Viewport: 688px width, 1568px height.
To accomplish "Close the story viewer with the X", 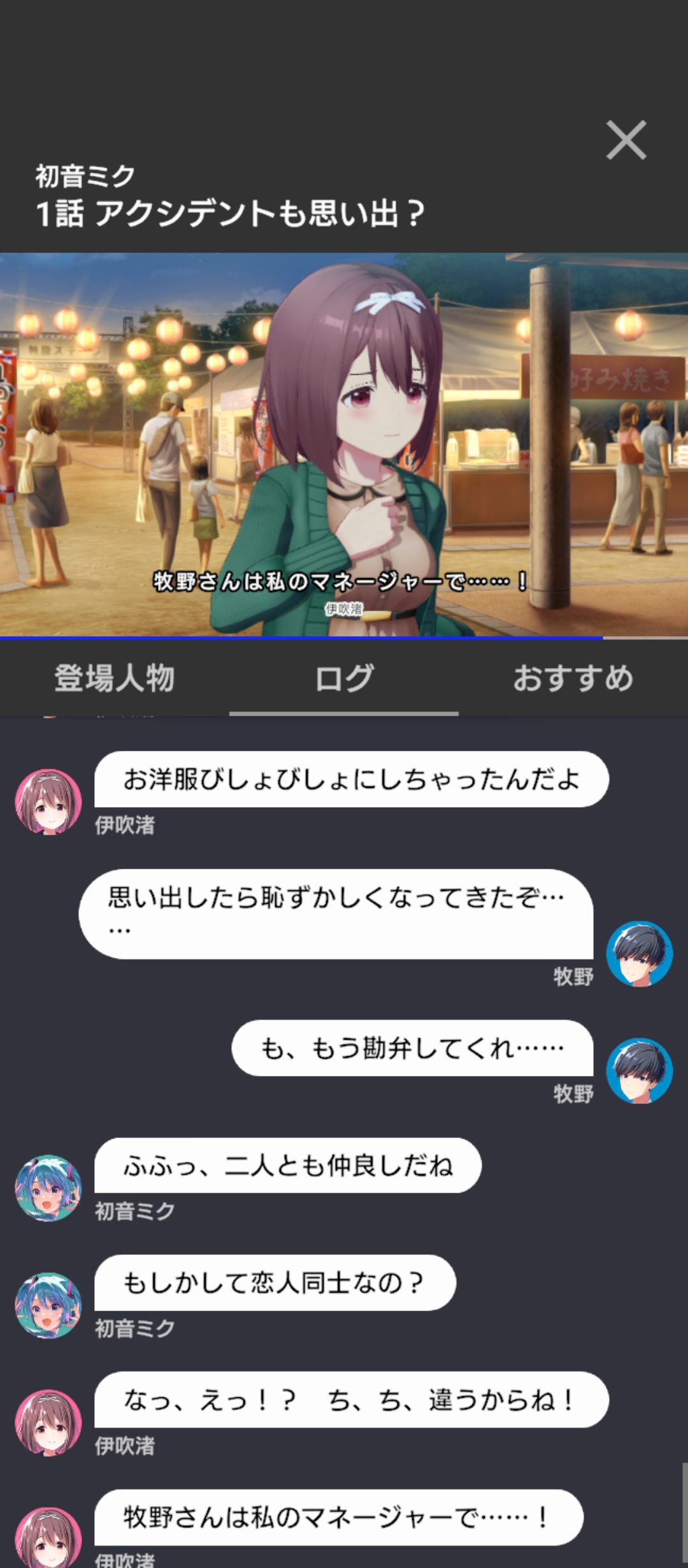I will pos(626,140).
